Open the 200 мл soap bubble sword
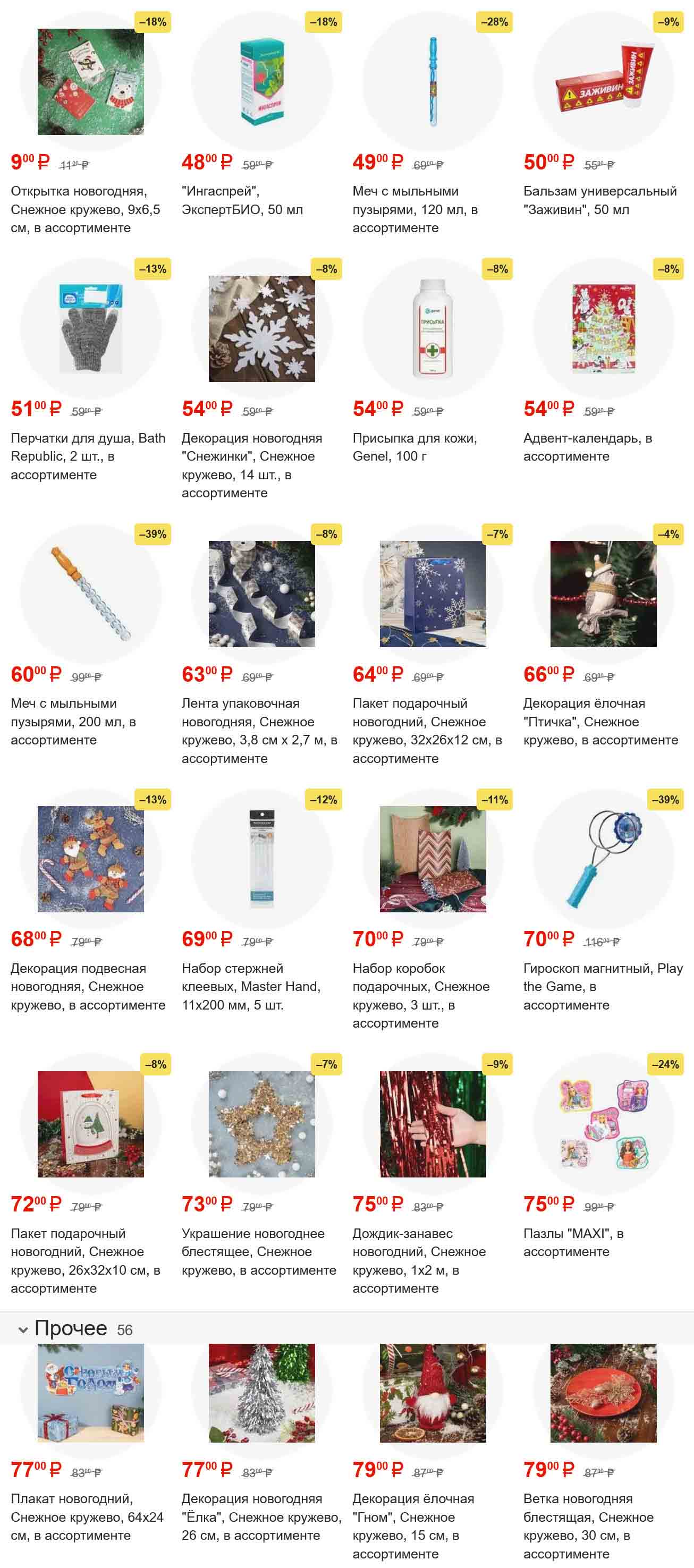This screenshot has width=694, height=1568. point(91,594)
